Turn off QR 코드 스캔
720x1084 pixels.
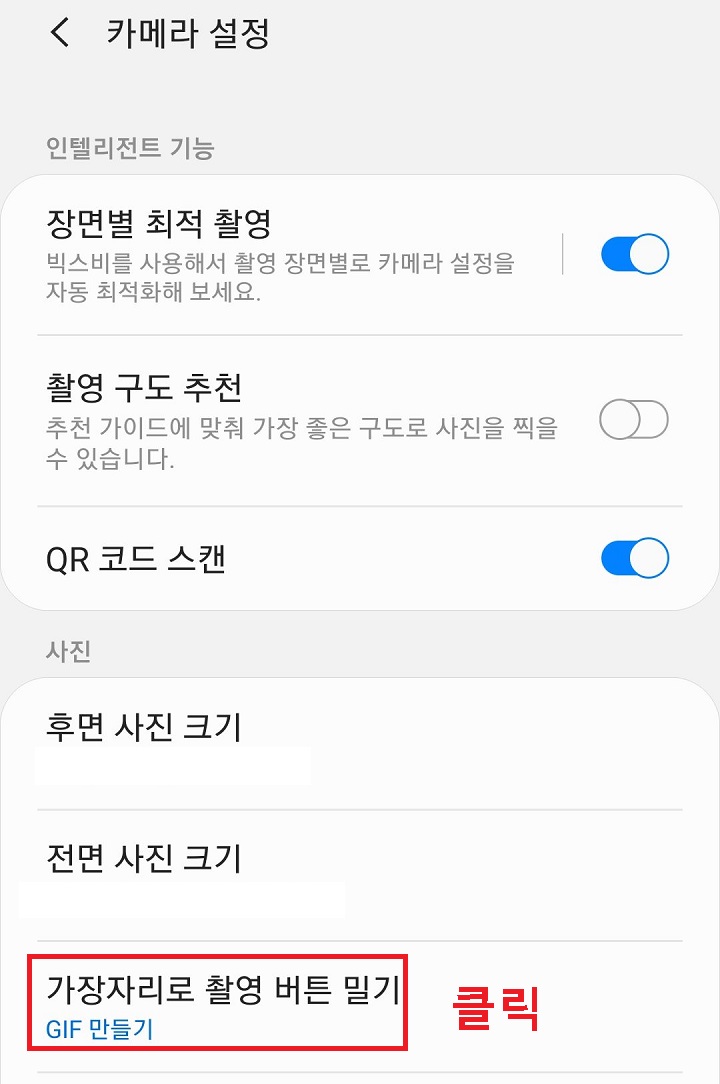634,559
